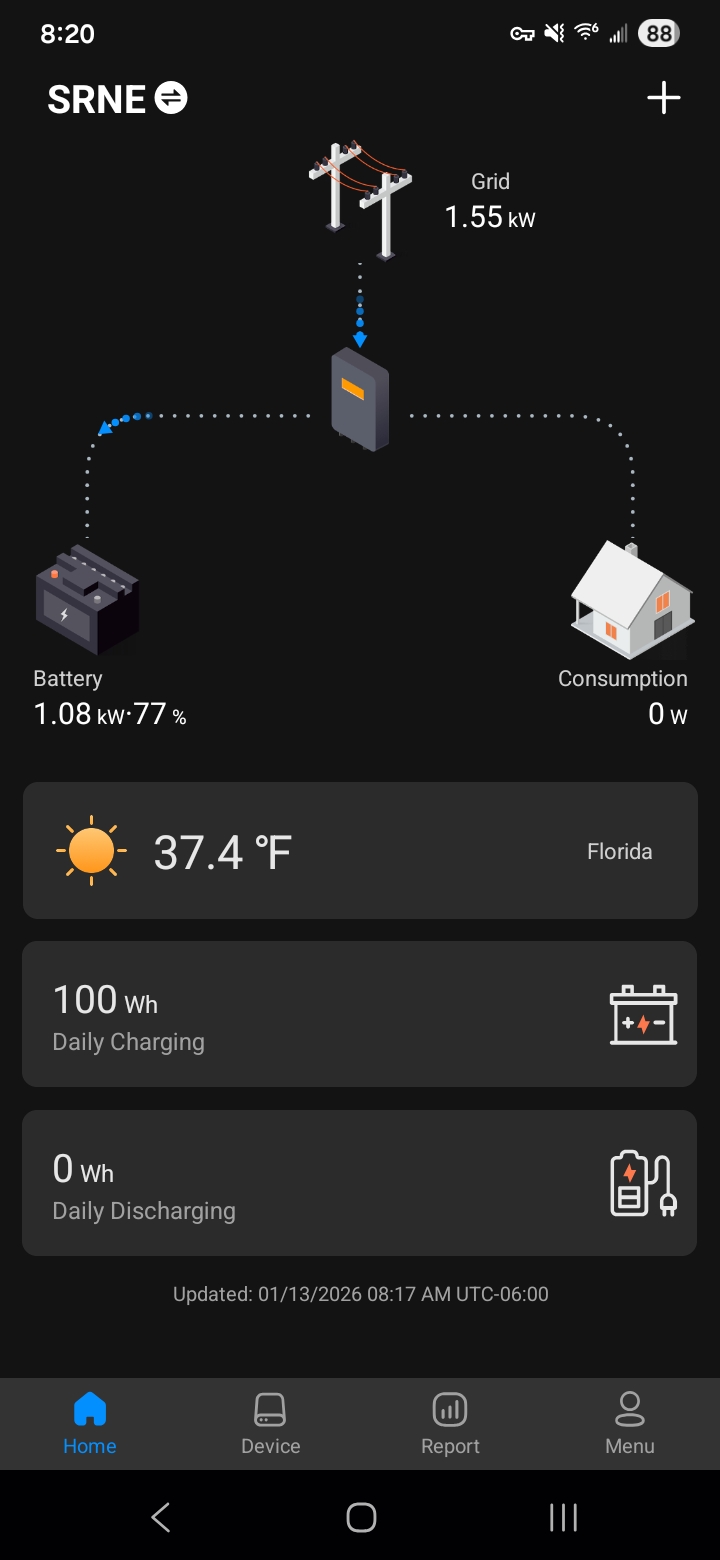View the Daily Discharging card
Viewport: 720px width, 1560px height.
(359, 1183)
